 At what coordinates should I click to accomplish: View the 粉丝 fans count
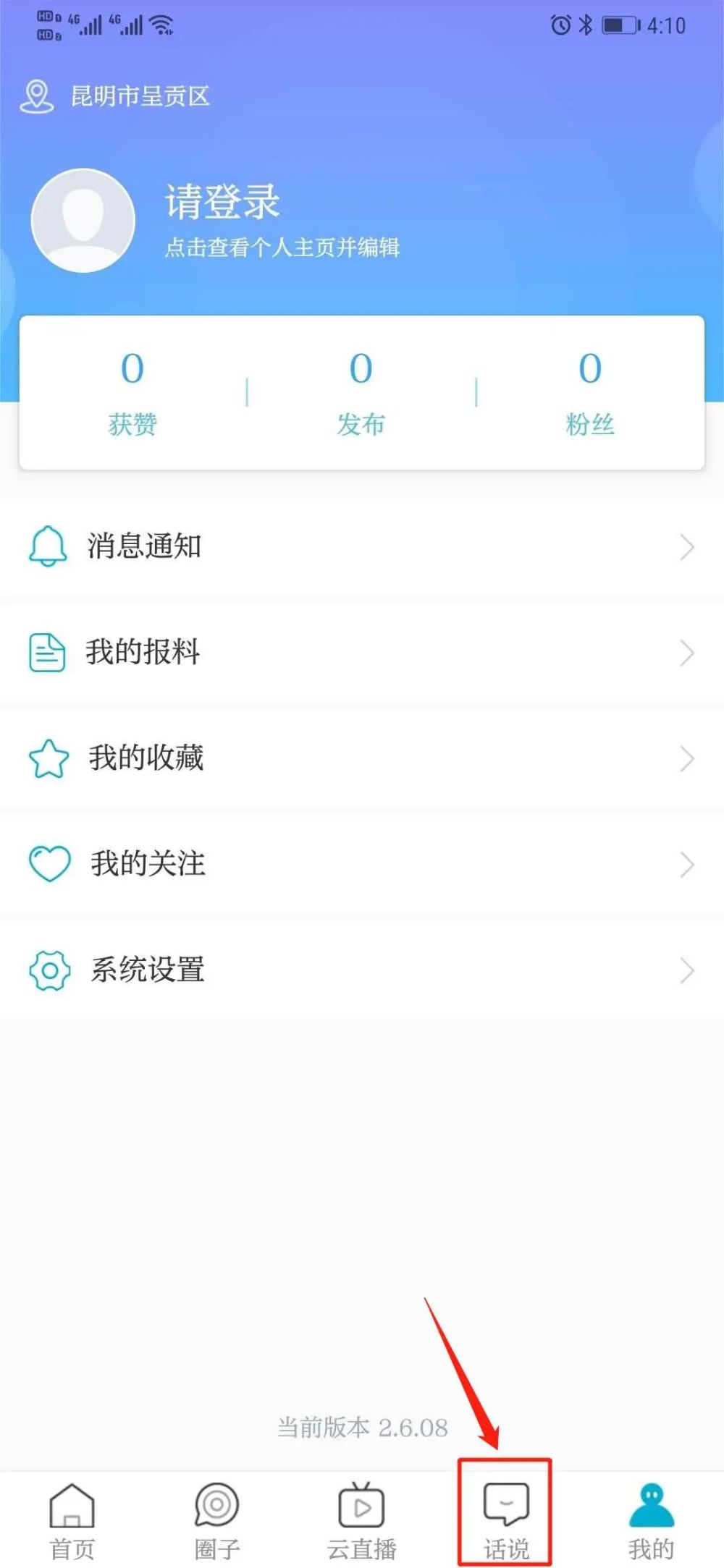click(x=590, y=393)
